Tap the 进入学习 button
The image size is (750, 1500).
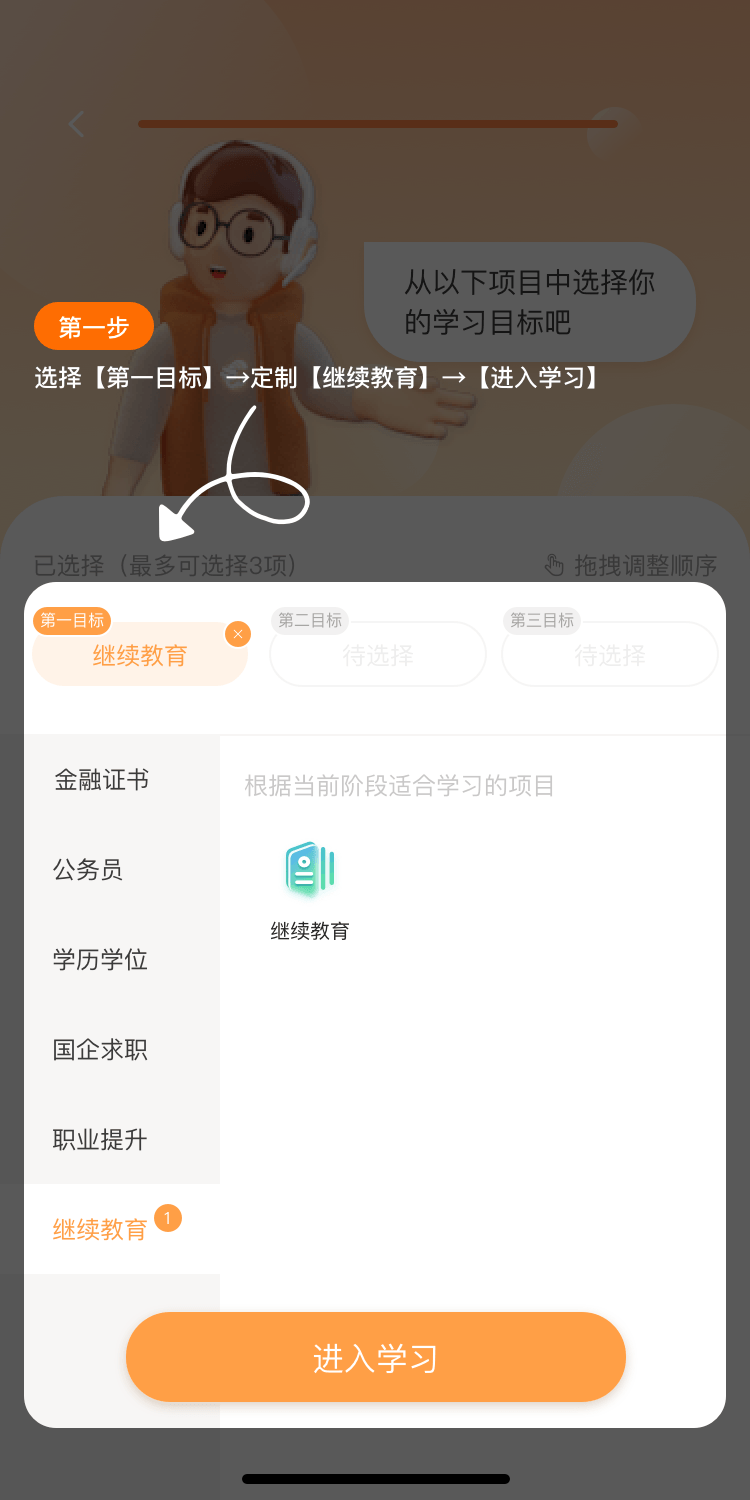[x=375, y=1357]
